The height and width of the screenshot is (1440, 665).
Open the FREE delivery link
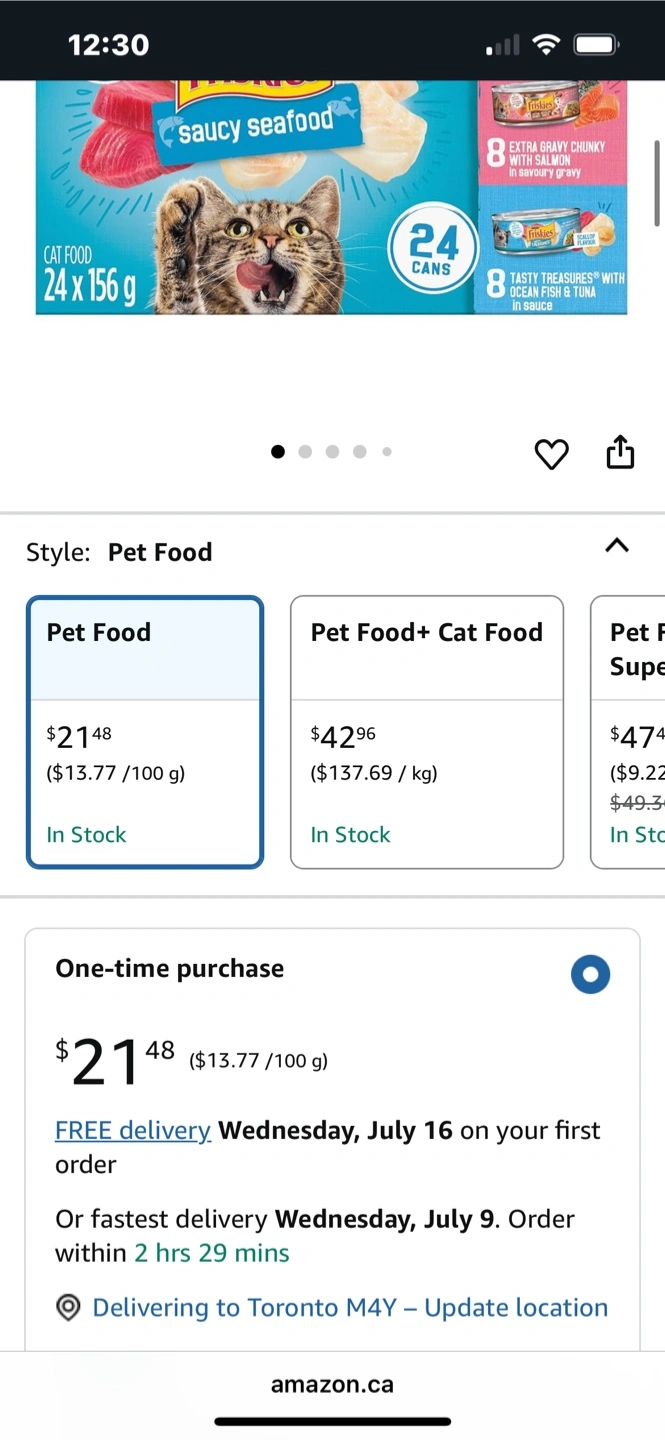[x=133, y=1130]
